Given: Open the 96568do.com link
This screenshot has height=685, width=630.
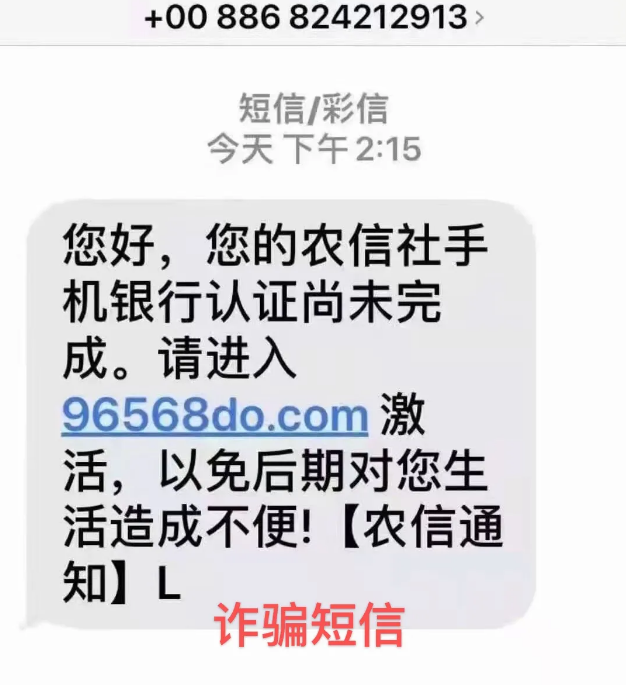Looking at the screenshot, I should [215, 415].
